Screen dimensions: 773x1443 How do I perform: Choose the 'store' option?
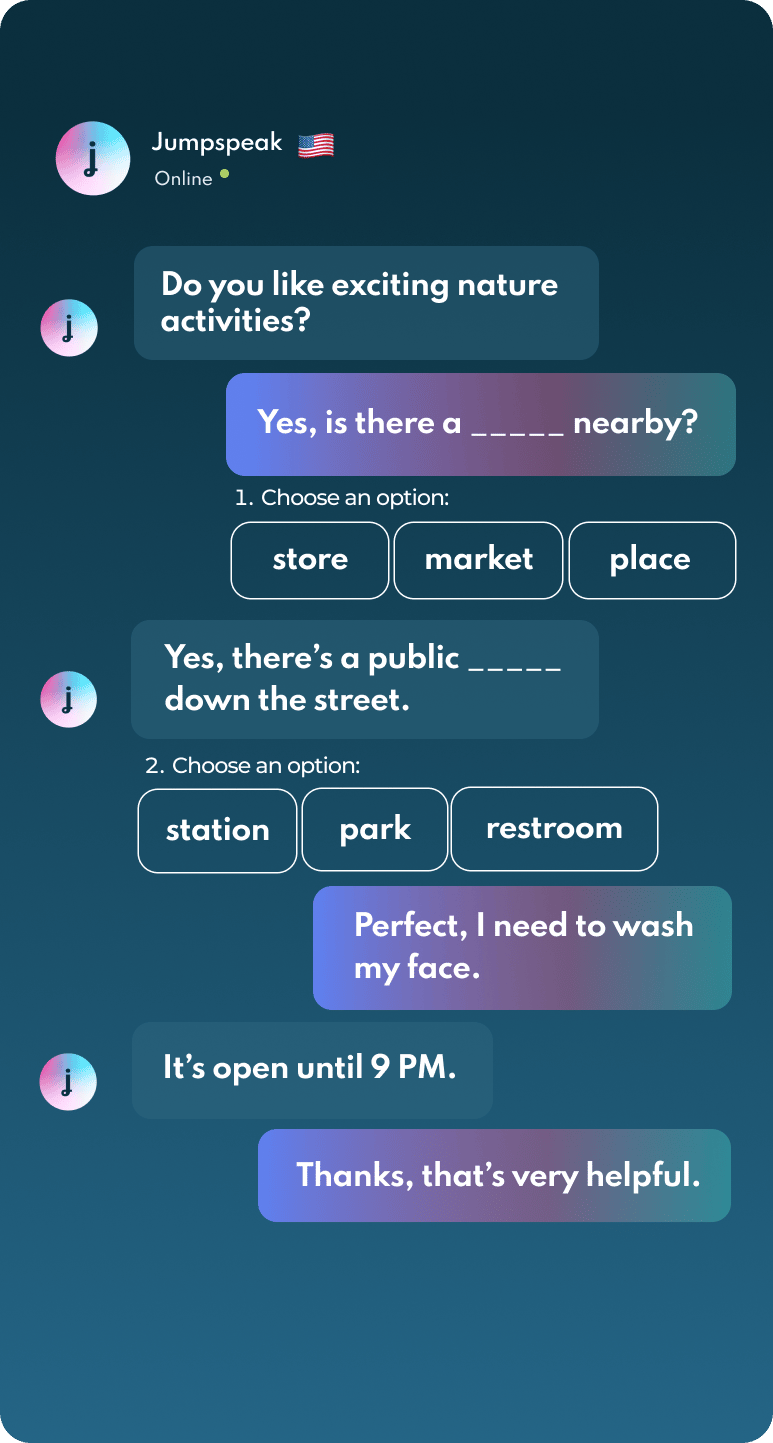pos(310,560)
